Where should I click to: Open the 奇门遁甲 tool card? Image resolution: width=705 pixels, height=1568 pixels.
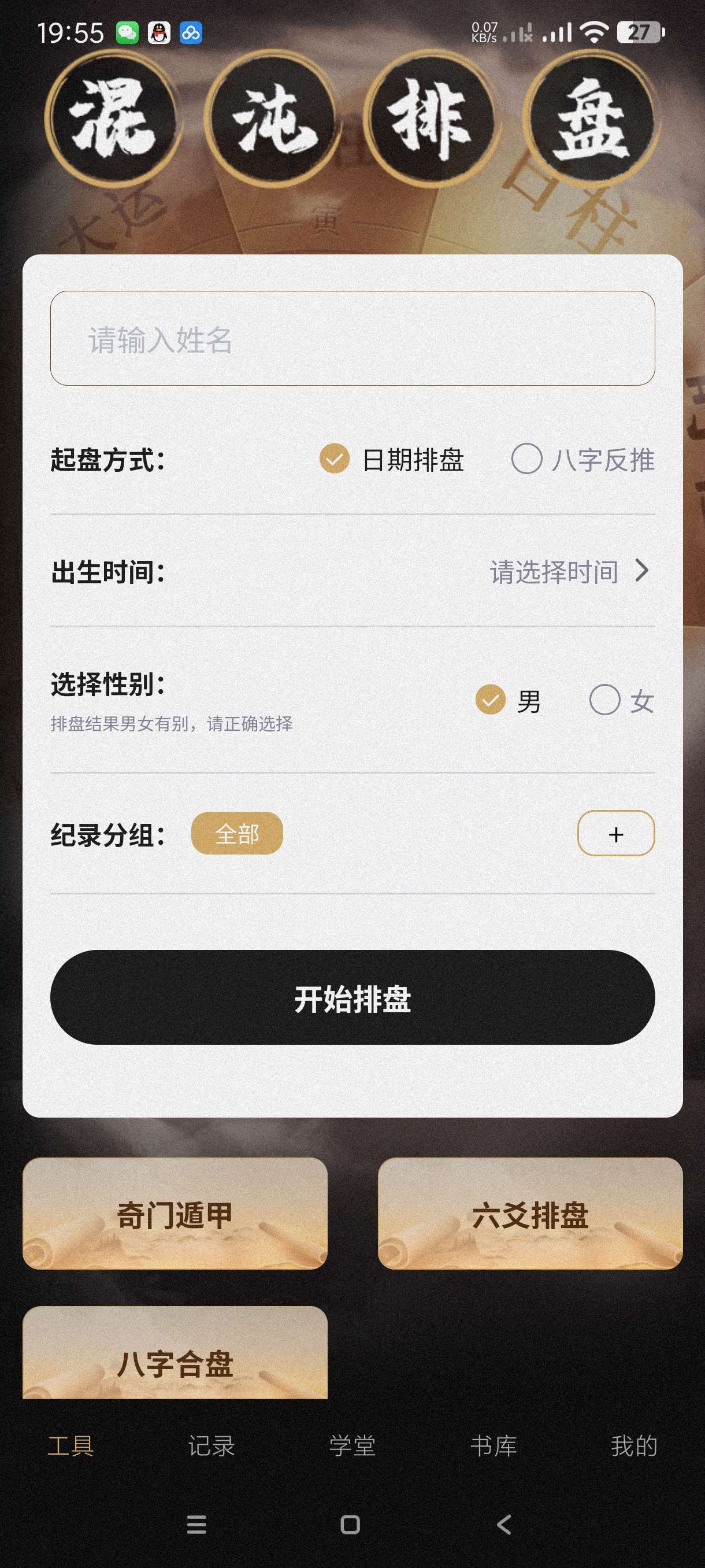click(175, 1214)
